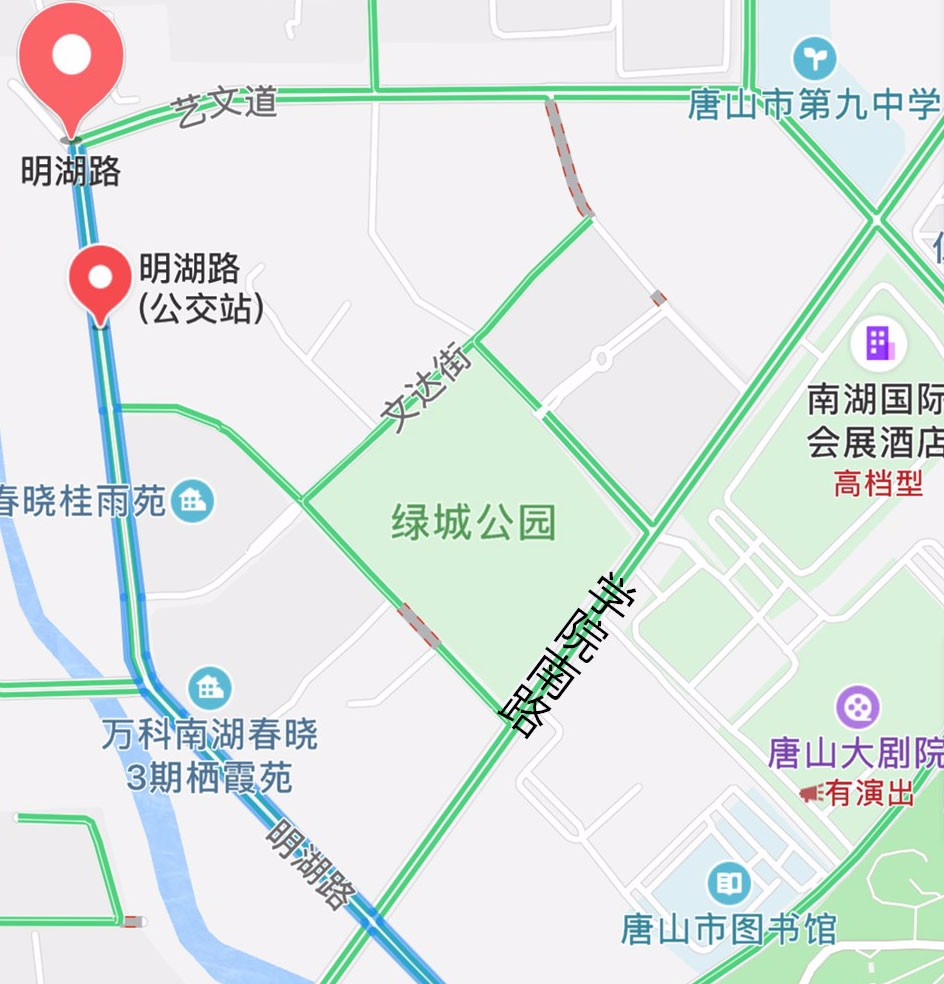Tap the 春晓桂雨苑 residential marker
The height and width of the screenshot is (984, 944).
click(192, 500)
